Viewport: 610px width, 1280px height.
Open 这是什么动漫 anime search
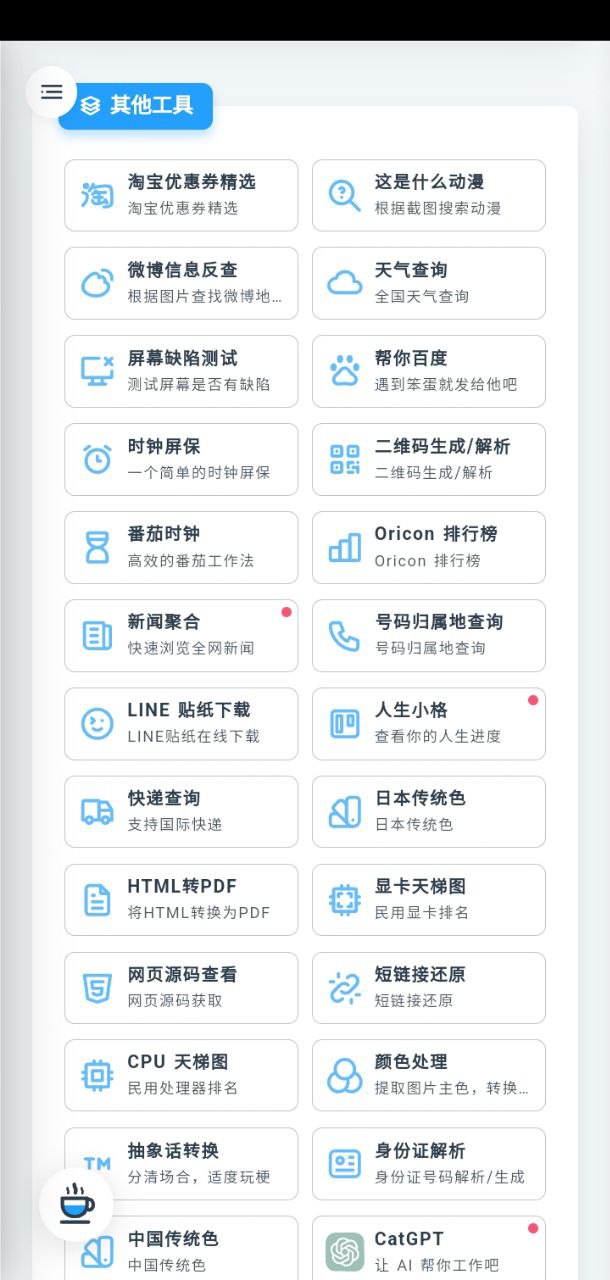[x=429, y=195]
